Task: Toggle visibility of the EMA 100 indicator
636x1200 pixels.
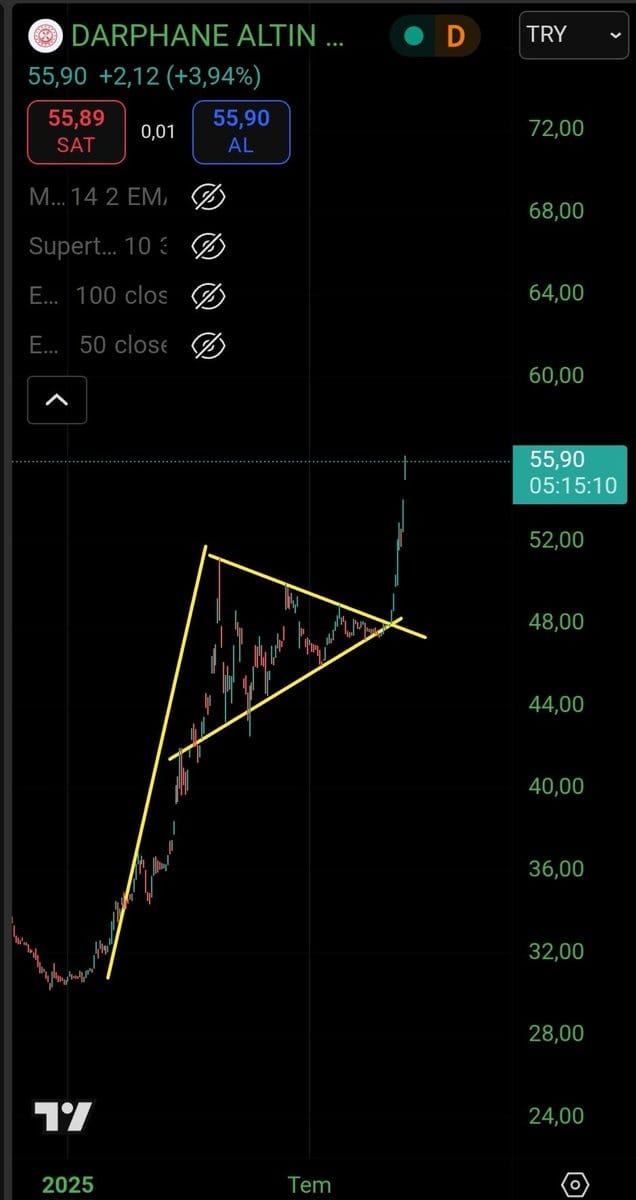Action: tap(208, 296)
